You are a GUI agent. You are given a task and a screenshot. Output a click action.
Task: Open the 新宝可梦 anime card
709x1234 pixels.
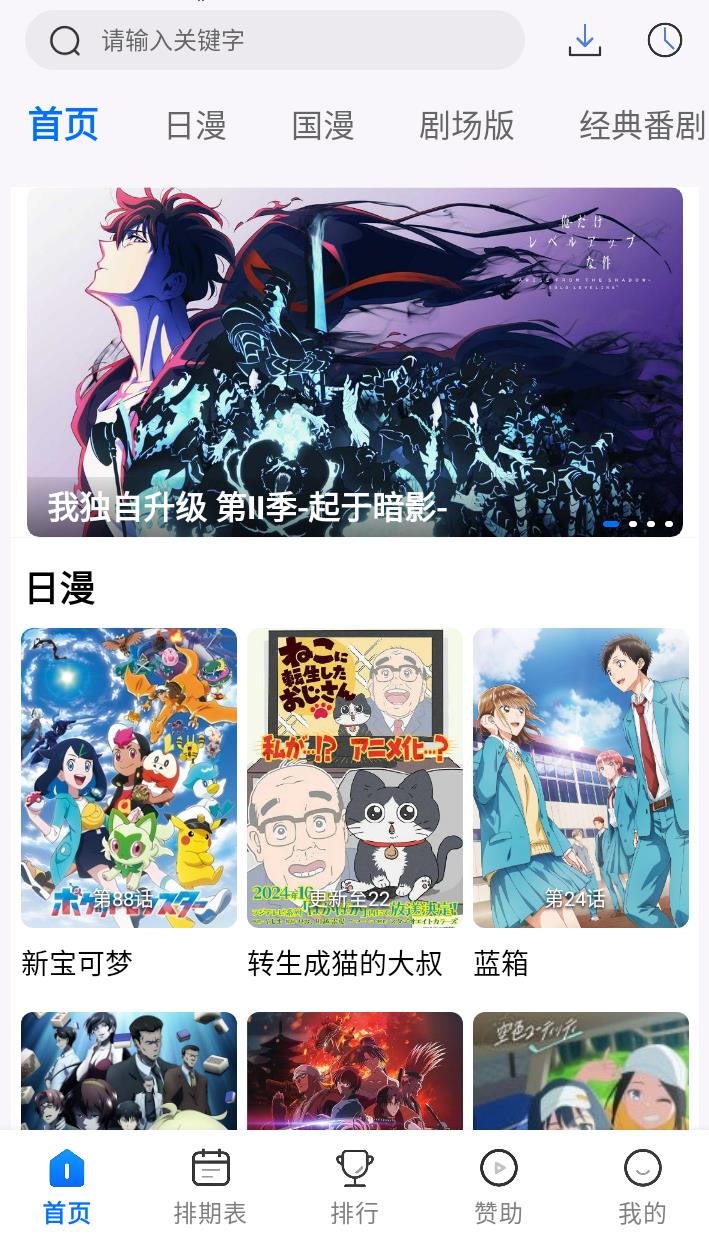129,778
